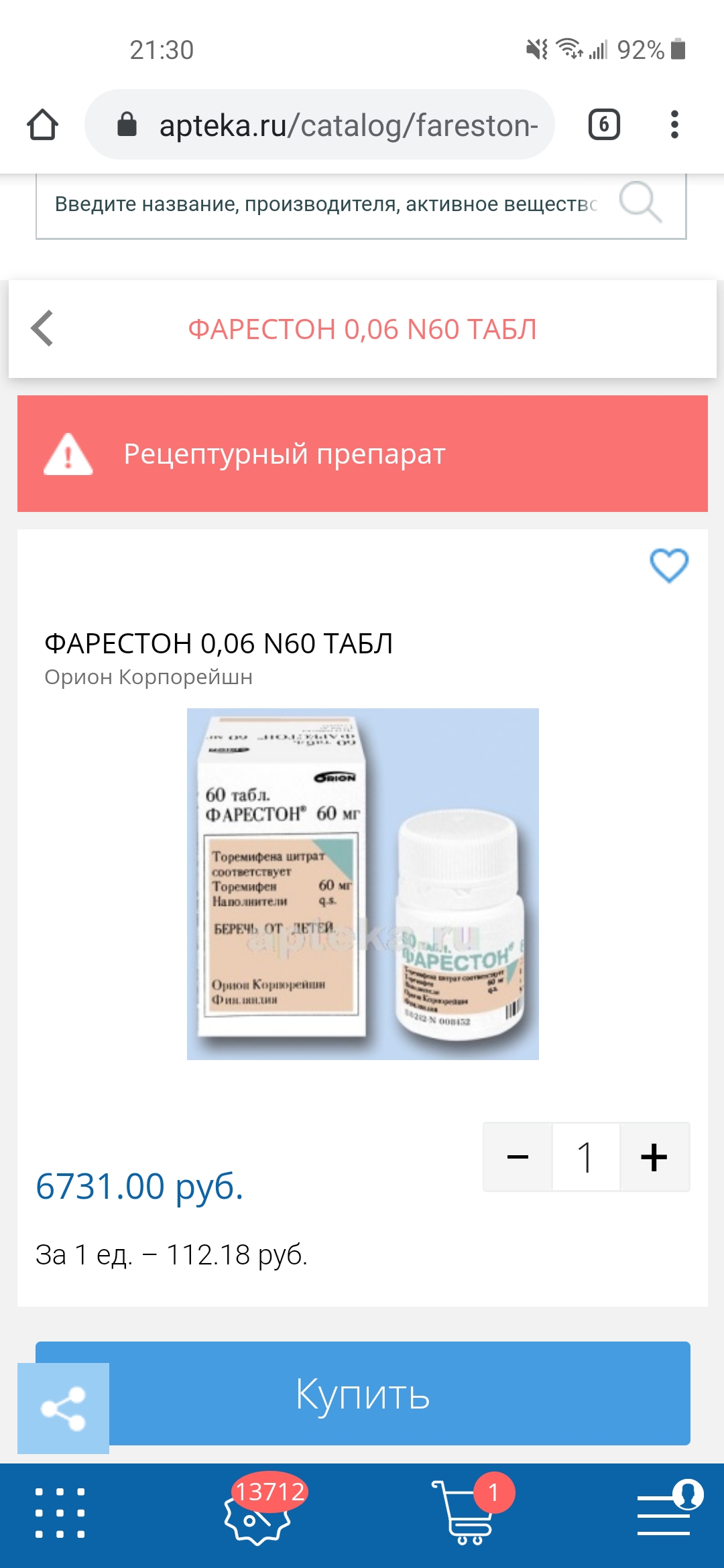Go to browser home page

pyautogui.click(x=42, y=125)
